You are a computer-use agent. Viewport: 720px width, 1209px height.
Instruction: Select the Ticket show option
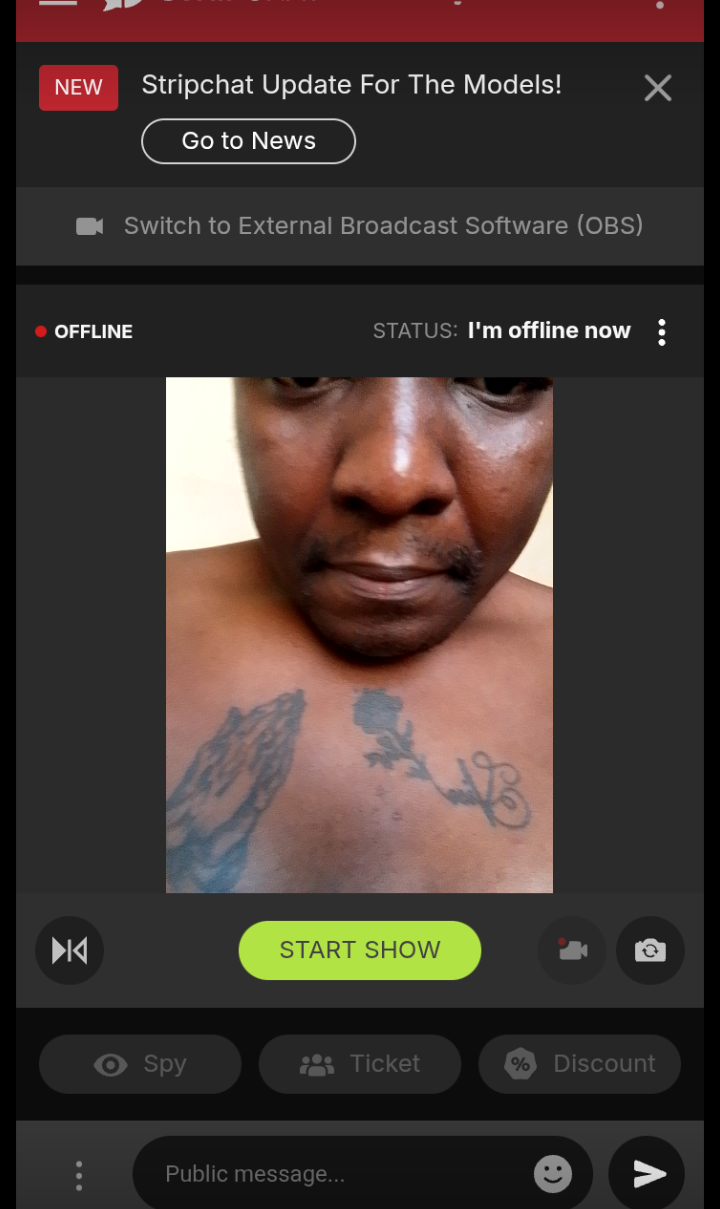click(x=360, y=1064)
